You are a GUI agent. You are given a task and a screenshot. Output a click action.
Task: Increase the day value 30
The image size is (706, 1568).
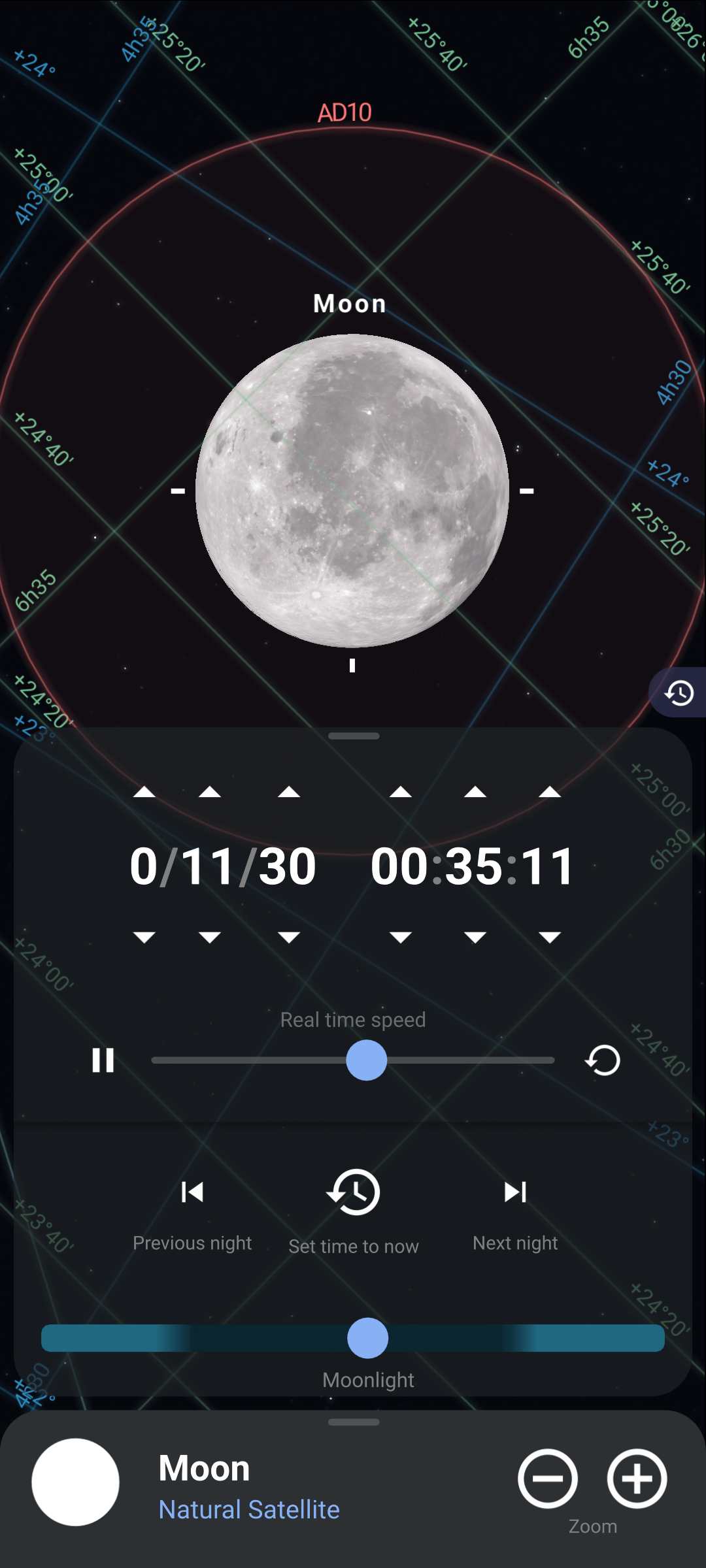point(288,792)
